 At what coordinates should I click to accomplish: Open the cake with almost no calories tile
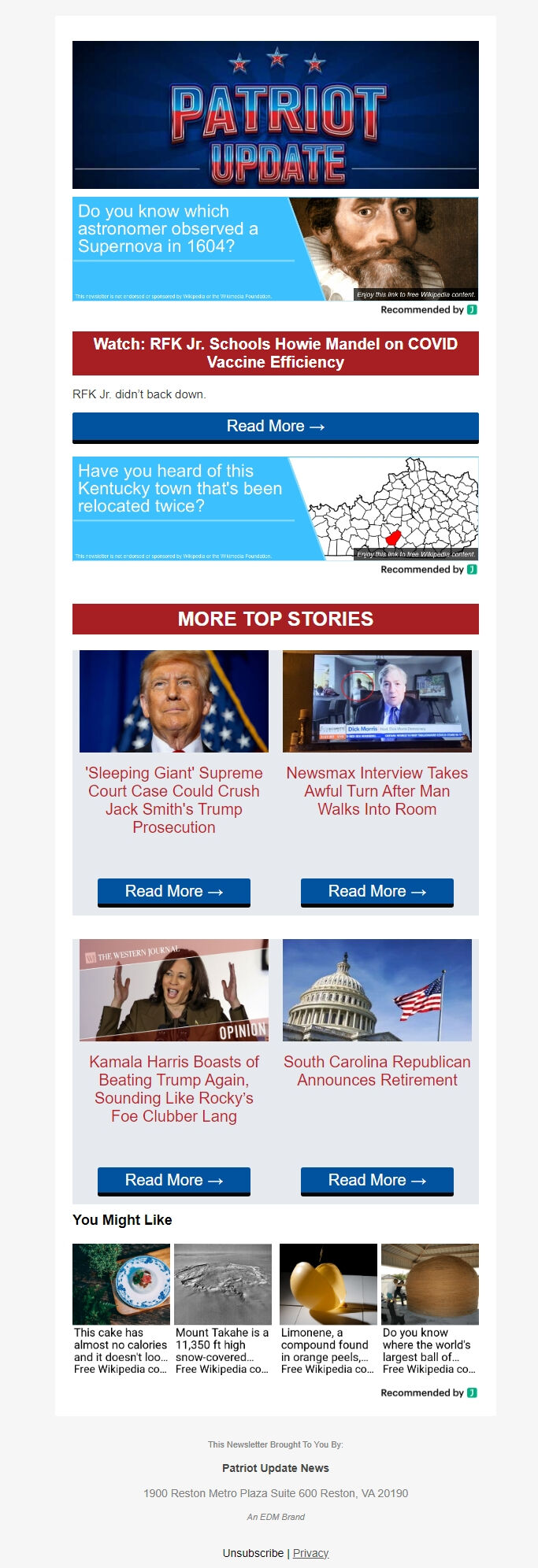121,1310
